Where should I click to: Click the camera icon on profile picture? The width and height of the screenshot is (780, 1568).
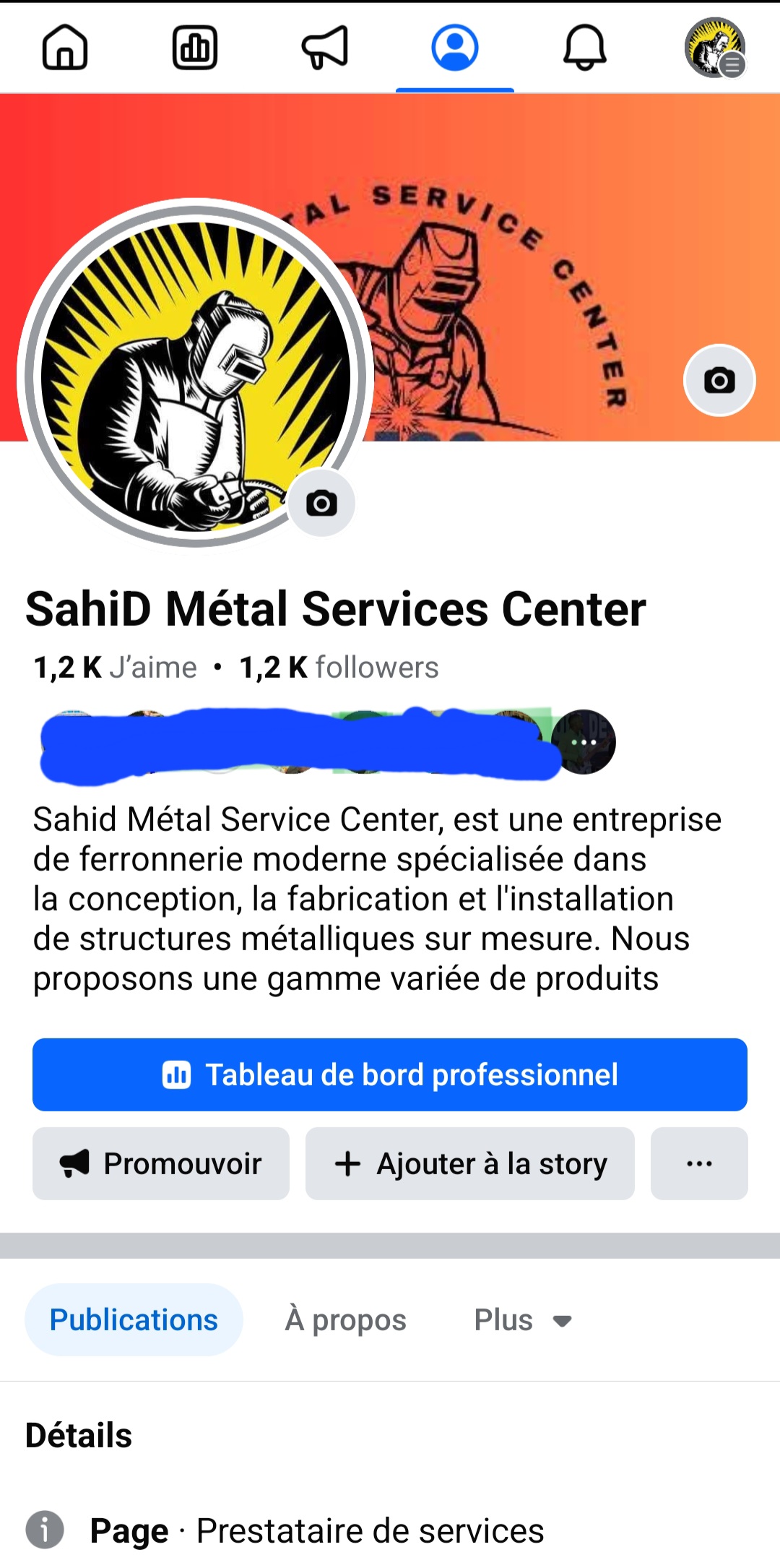[323, 504]
